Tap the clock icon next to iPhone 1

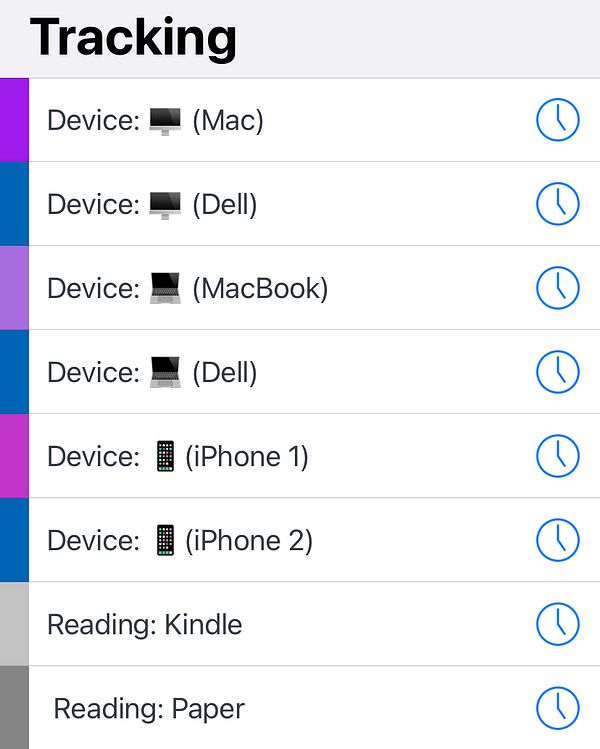pyautogui.click(x=557, y=457)
